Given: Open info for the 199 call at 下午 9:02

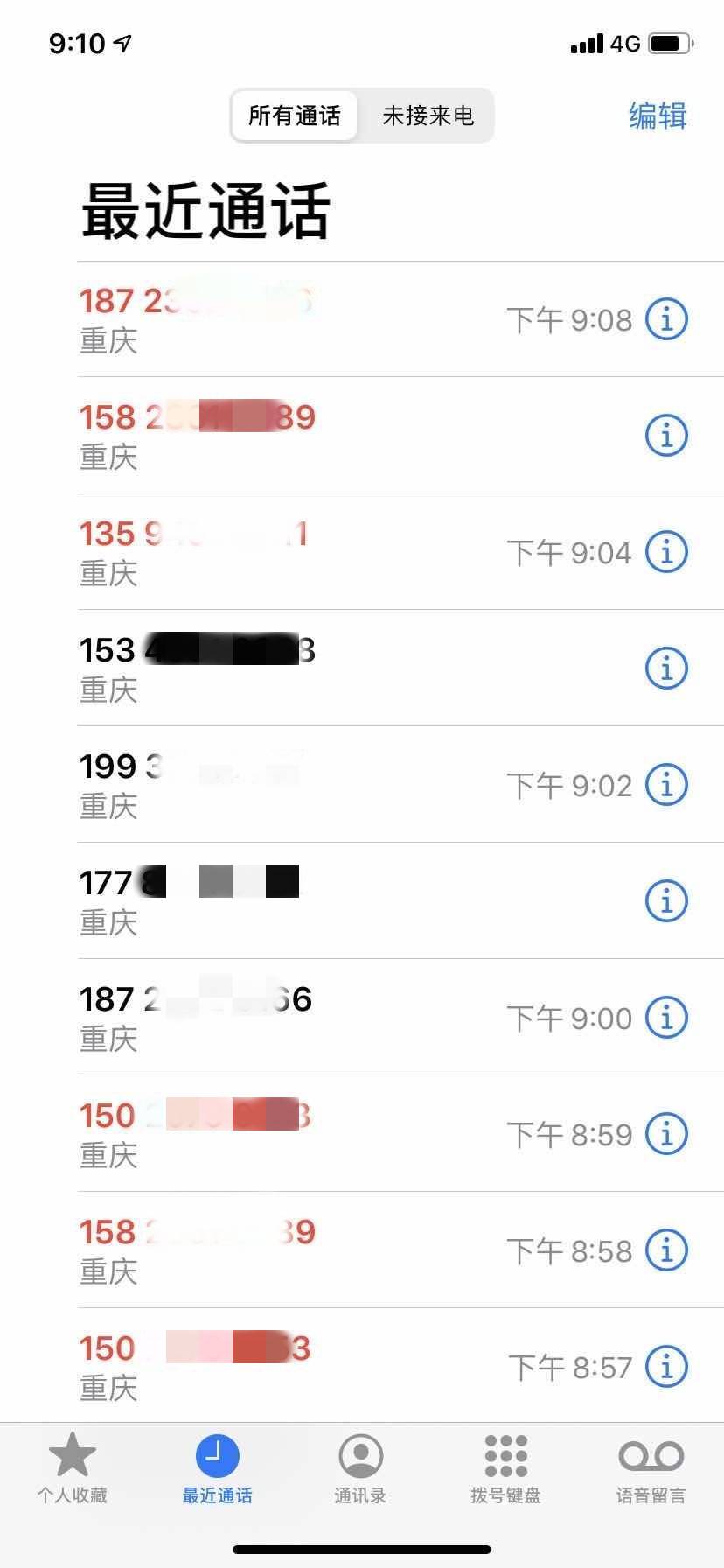Looking at the screenshot, I should coord(666,785).
